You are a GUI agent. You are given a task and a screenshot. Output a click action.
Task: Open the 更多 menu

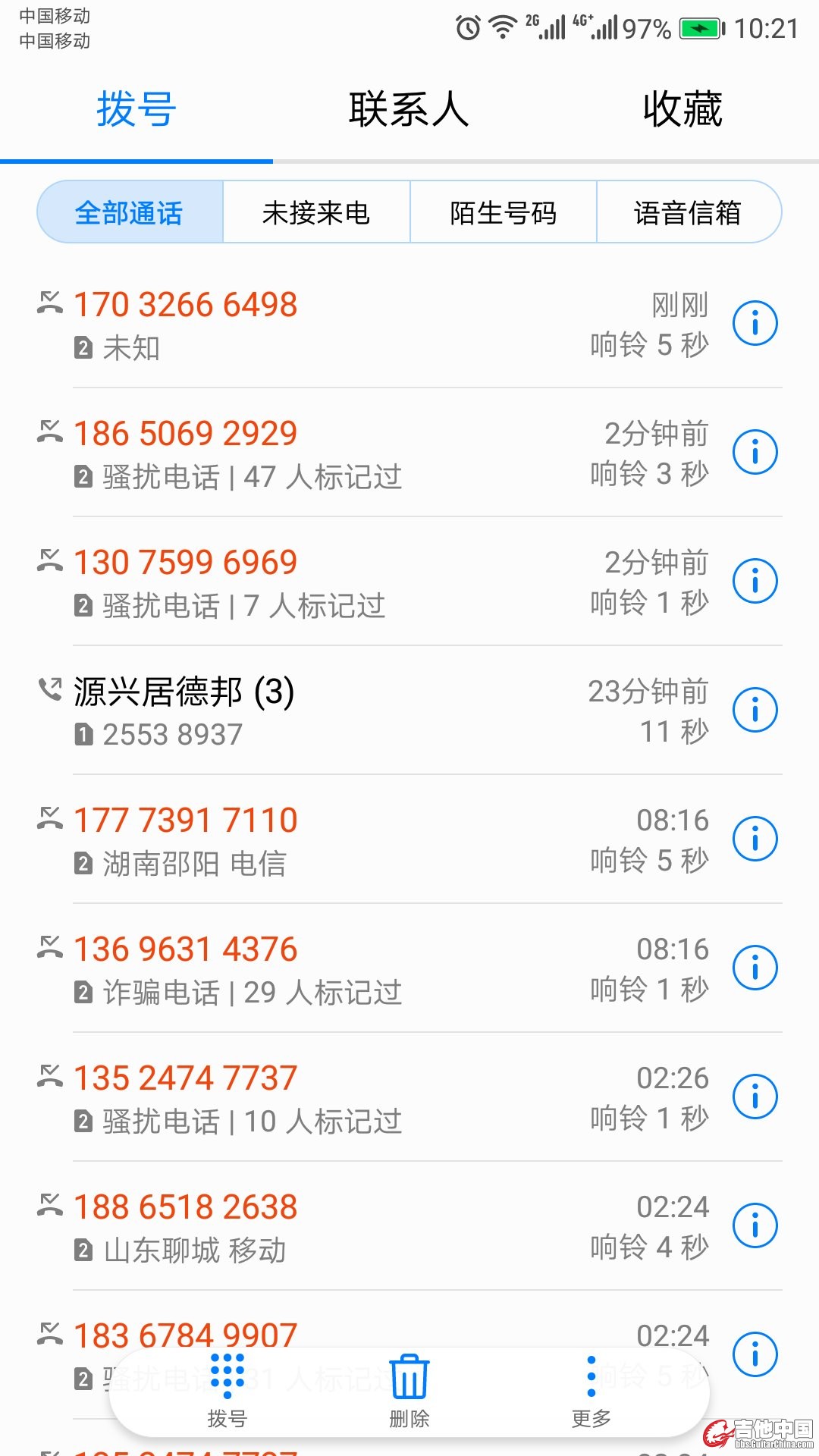click(591, 1390)
